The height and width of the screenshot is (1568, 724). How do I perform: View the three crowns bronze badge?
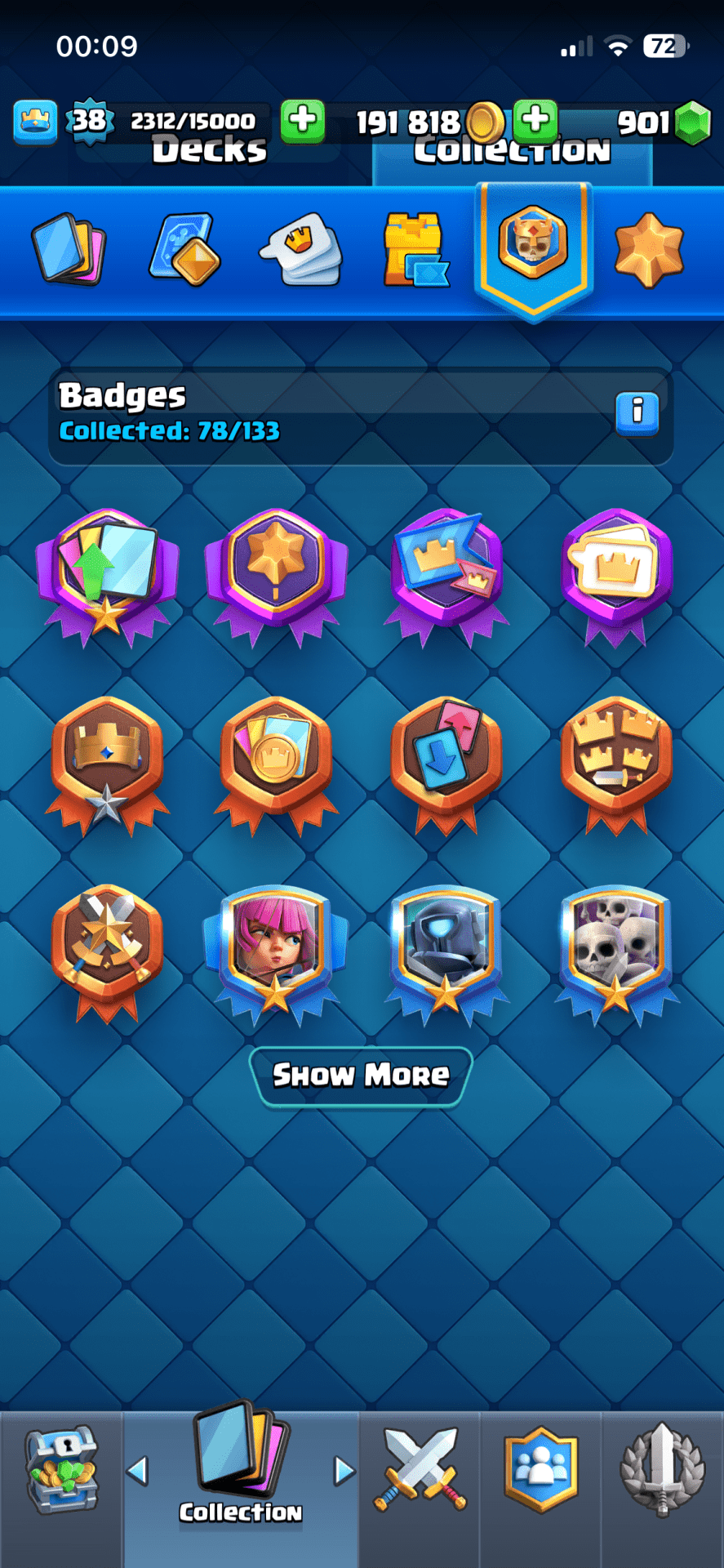[x=616, y=759]
